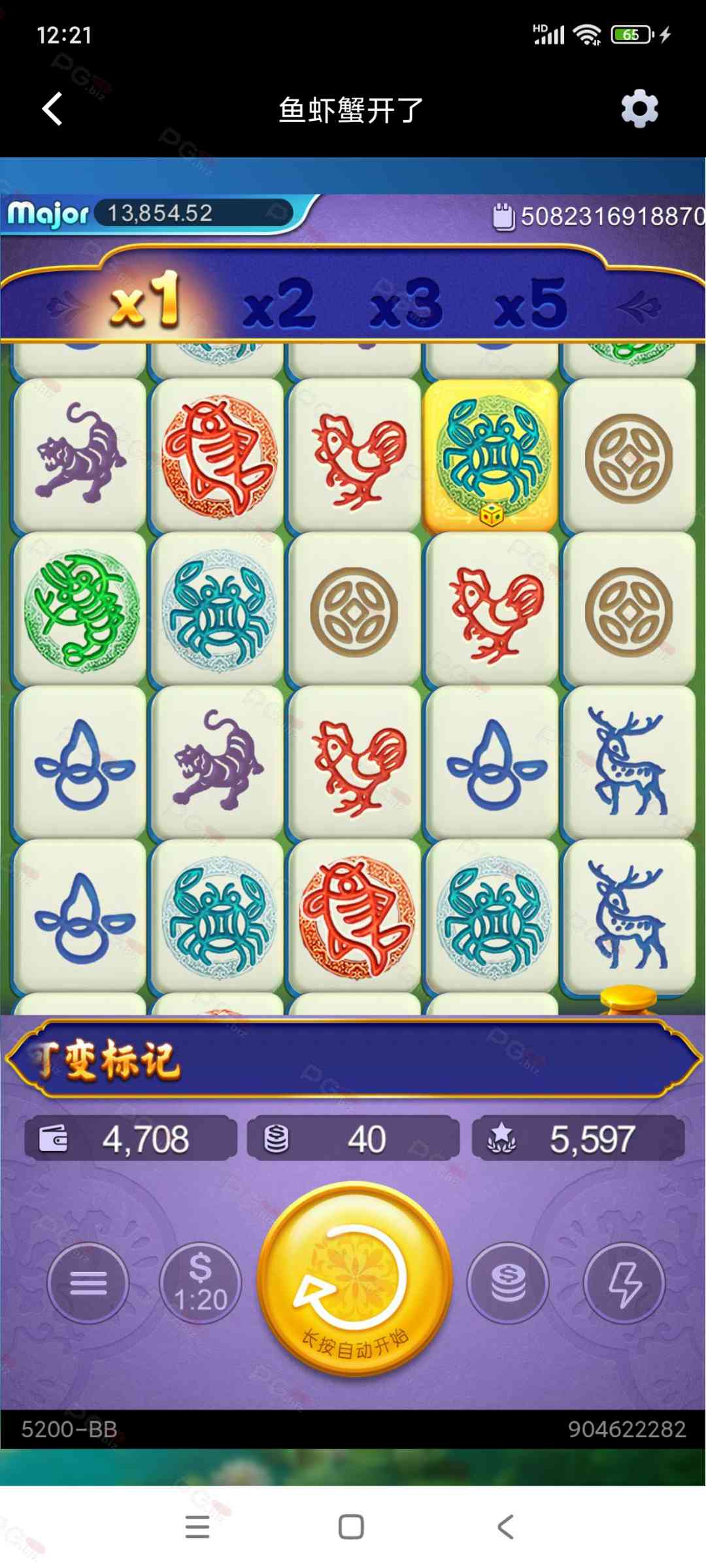This screenshot has width=706, height=1568.
Task: Open bet amount coin stack button
Action: (x=508, y=1283)
